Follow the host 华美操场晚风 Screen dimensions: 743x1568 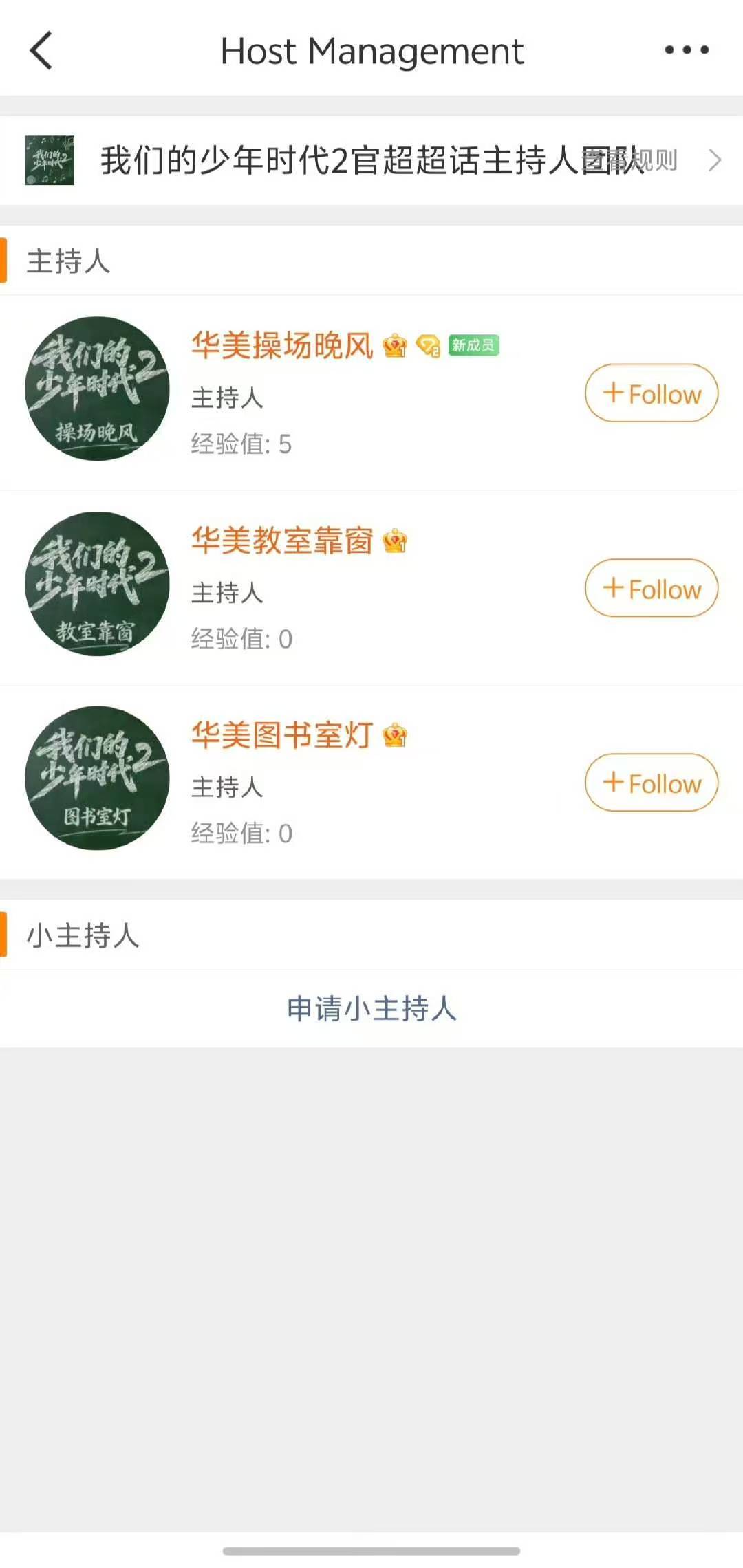[650, 393]
